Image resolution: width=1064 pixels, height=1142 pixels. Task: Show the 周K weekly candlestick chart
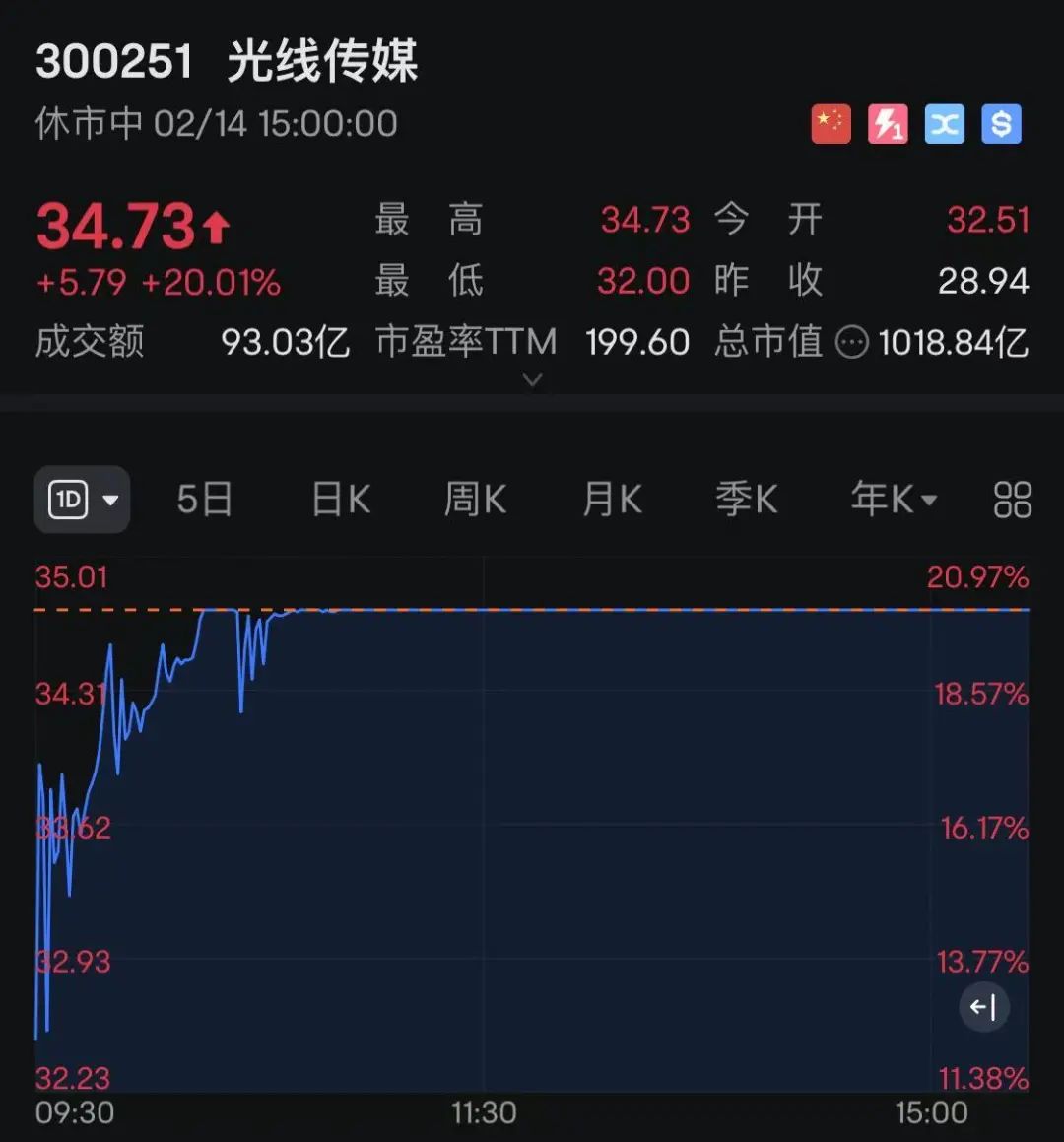point(475,500)
